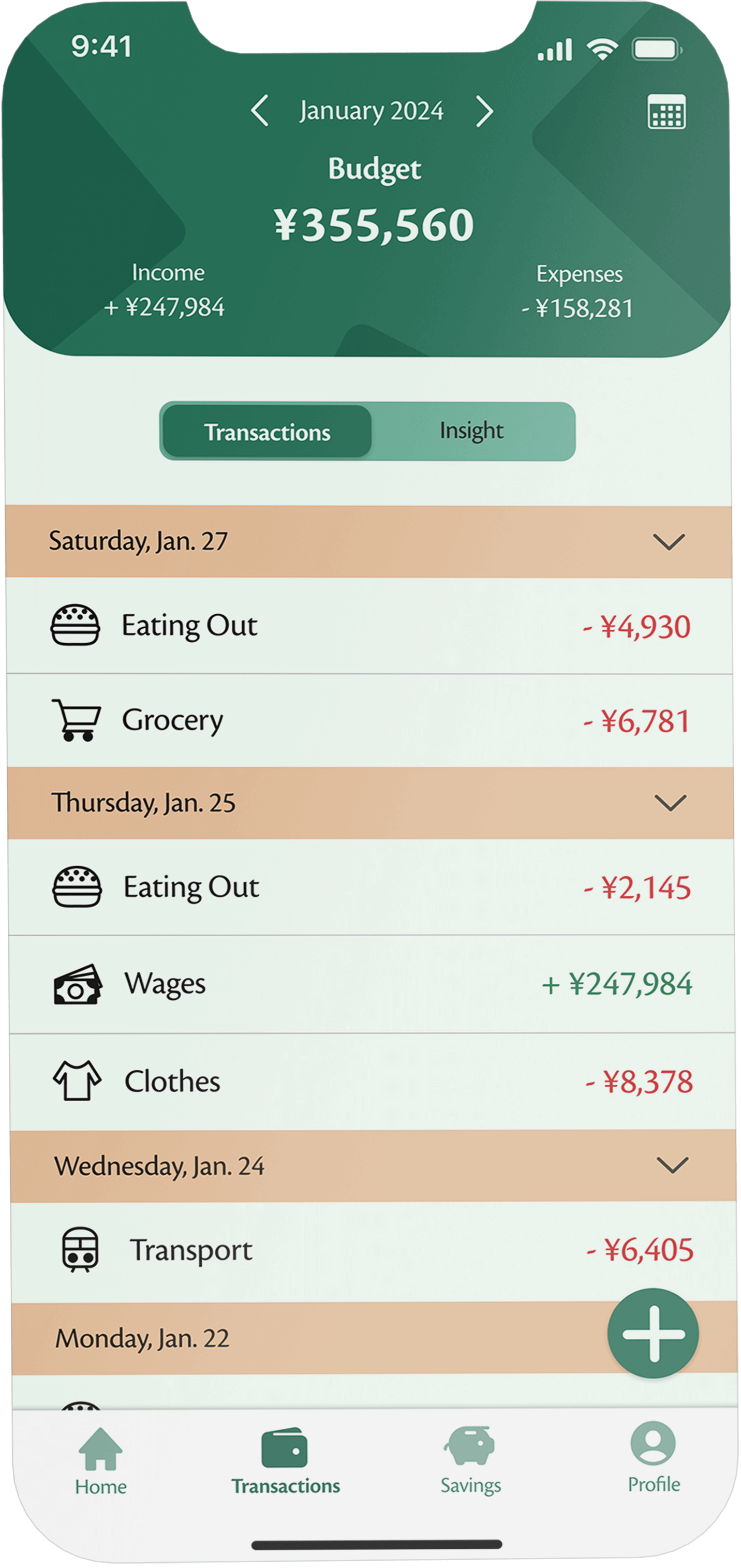Open the calendar picker icon
The image size is (741, 1568).
pyautogui.click(x=666, y=112)
